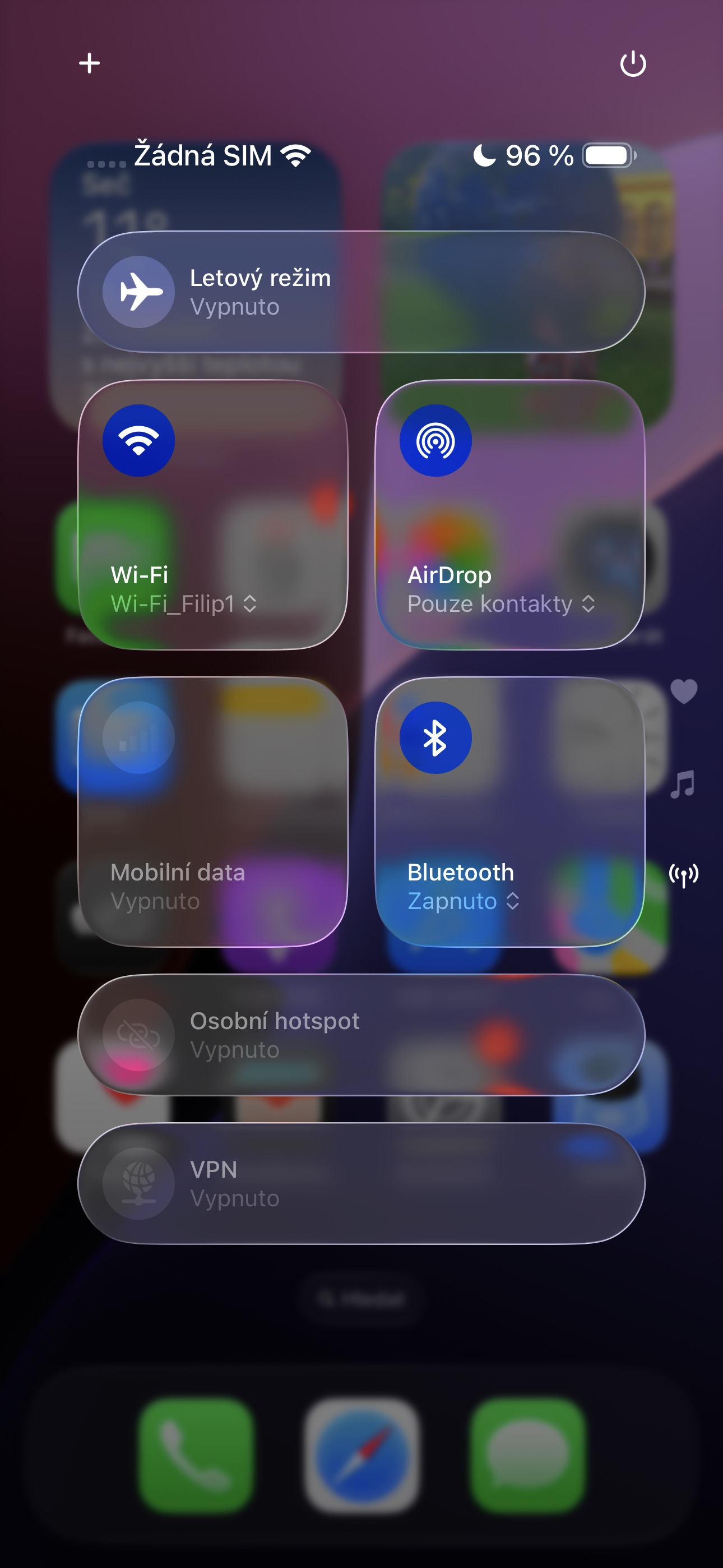Open the power button icon
Screen dimensions: 723x1568
(633, 63)
